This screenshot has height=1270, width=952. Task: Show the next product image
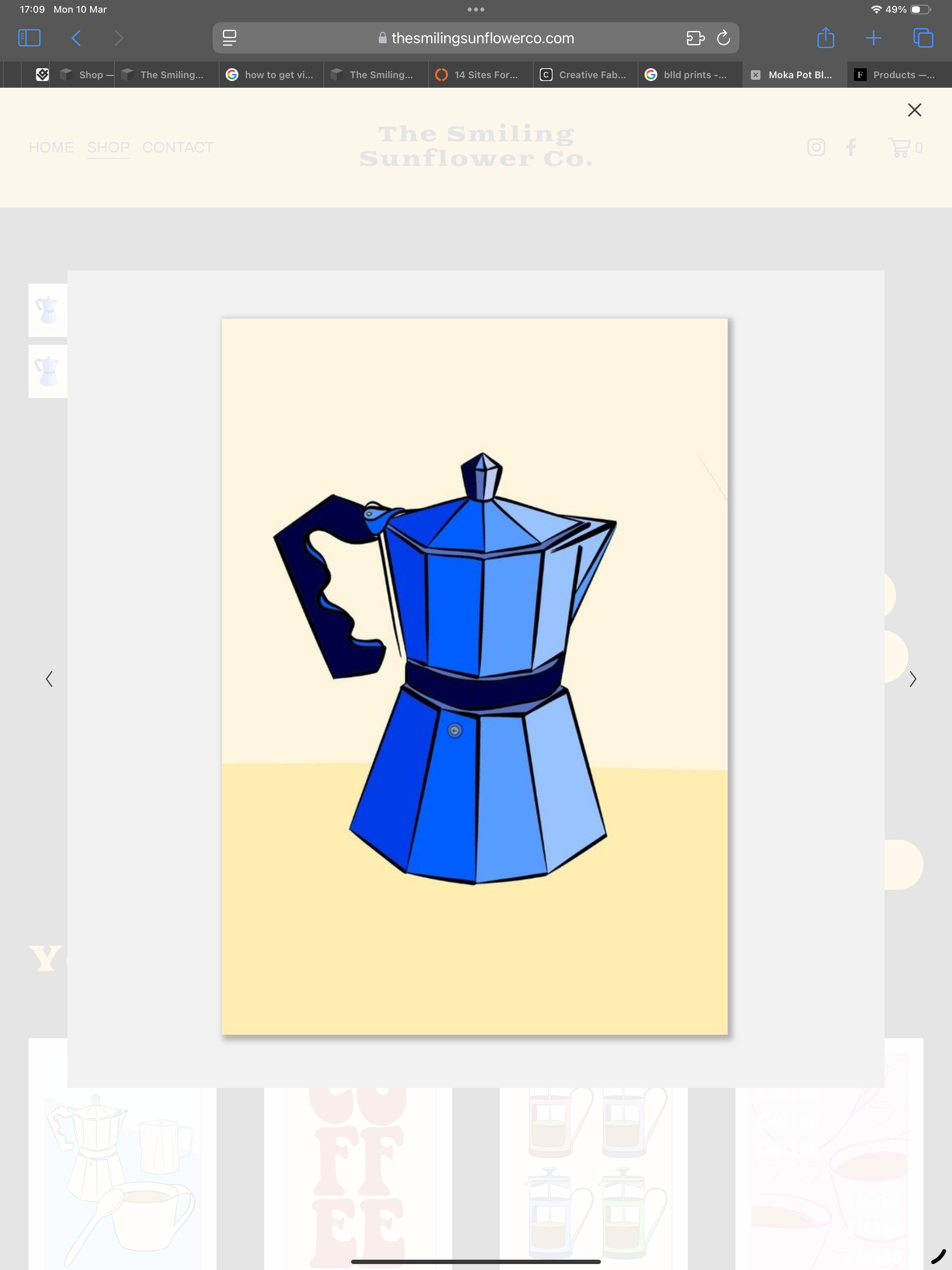point(913,679)
